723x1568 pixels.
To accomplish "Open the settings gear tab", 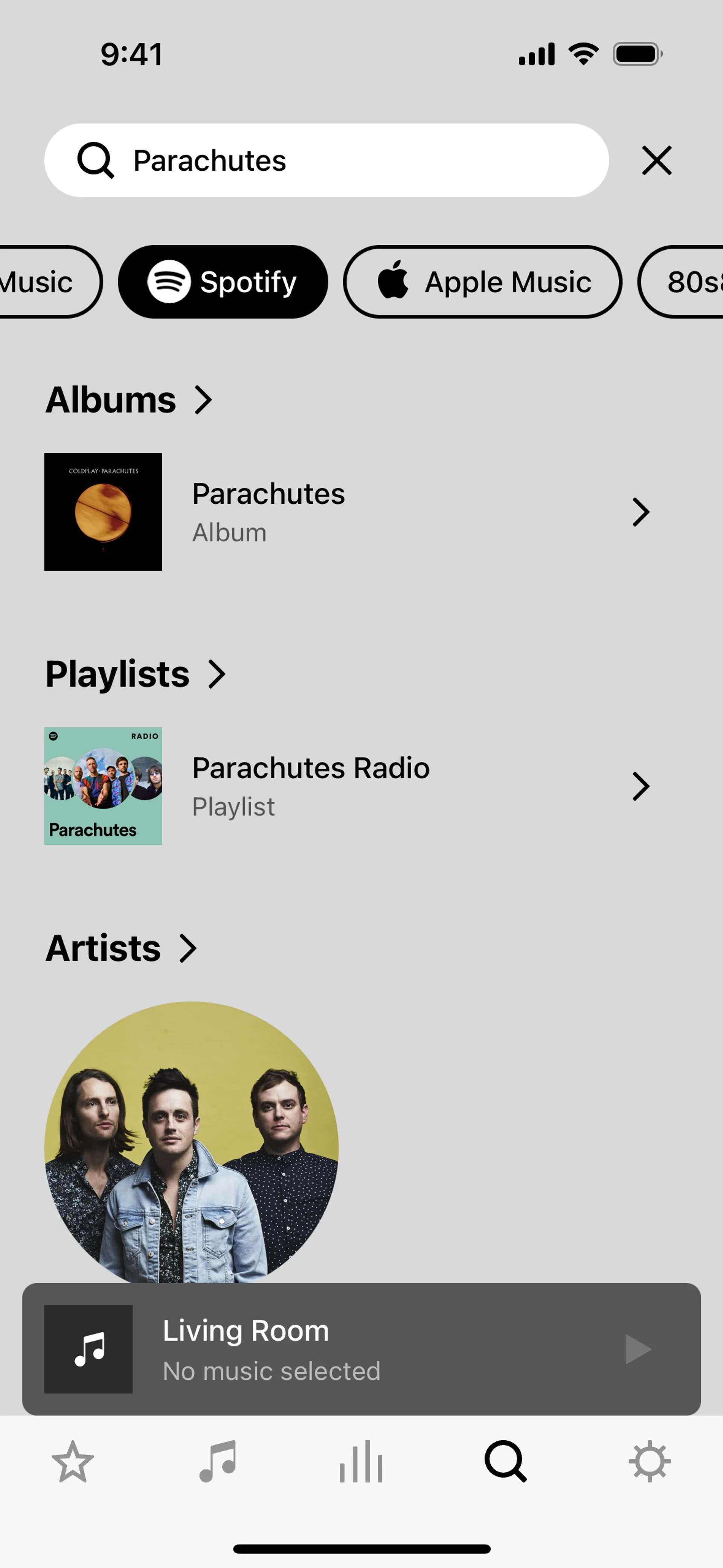I will tap(649, 1461).
